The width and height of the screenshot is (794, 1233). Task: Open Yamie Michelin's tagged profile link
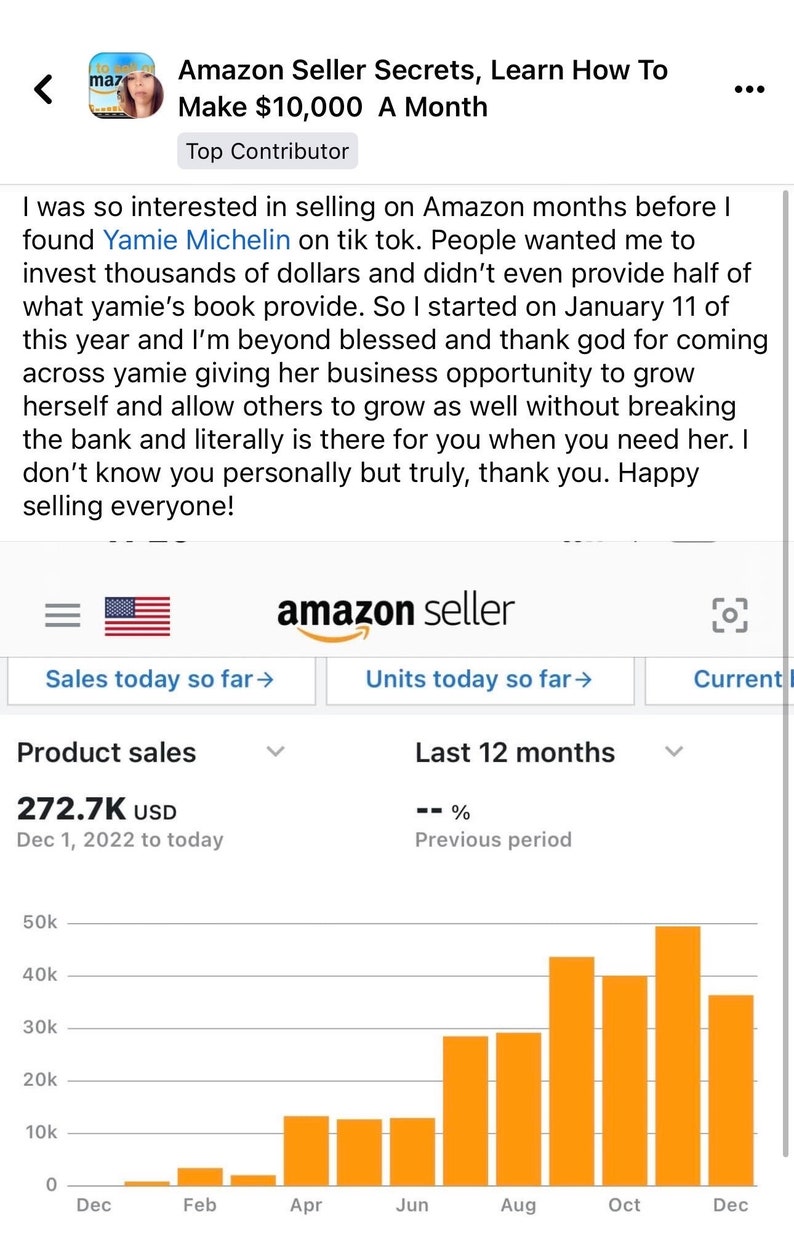197,240
